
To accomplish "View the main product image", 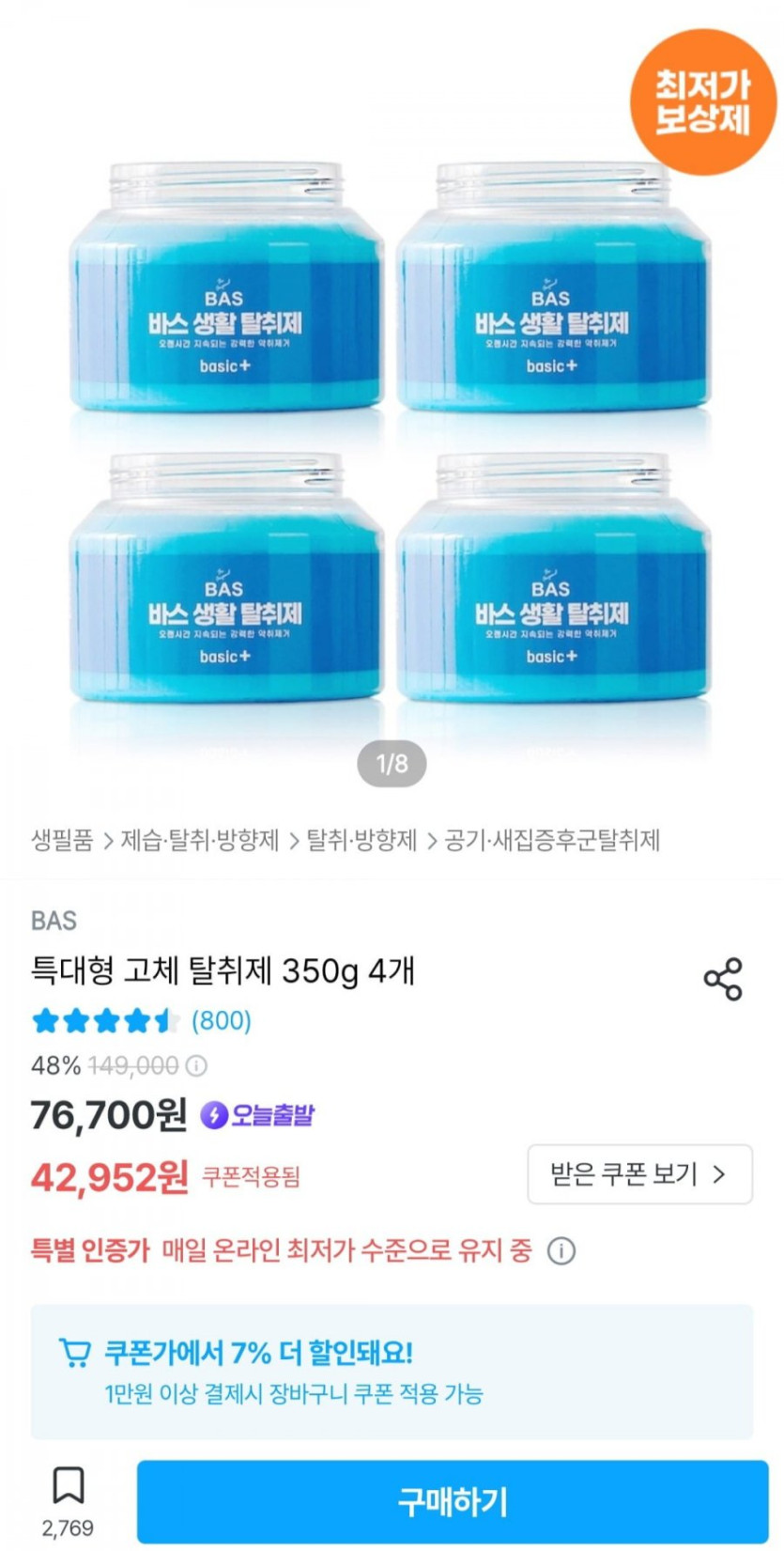I will pyautogui.click(x=390, y=432).
